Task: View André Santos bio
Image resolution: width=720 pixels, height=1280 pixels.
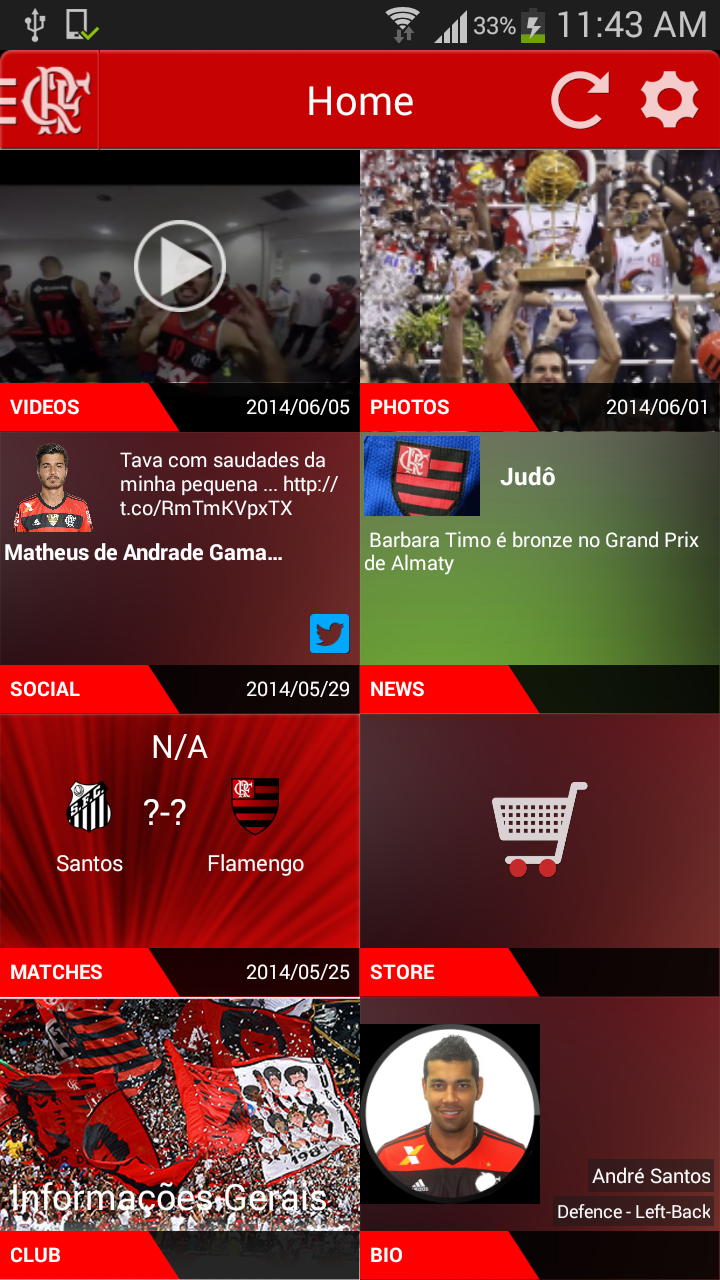Action: [x=540, y=1115]
